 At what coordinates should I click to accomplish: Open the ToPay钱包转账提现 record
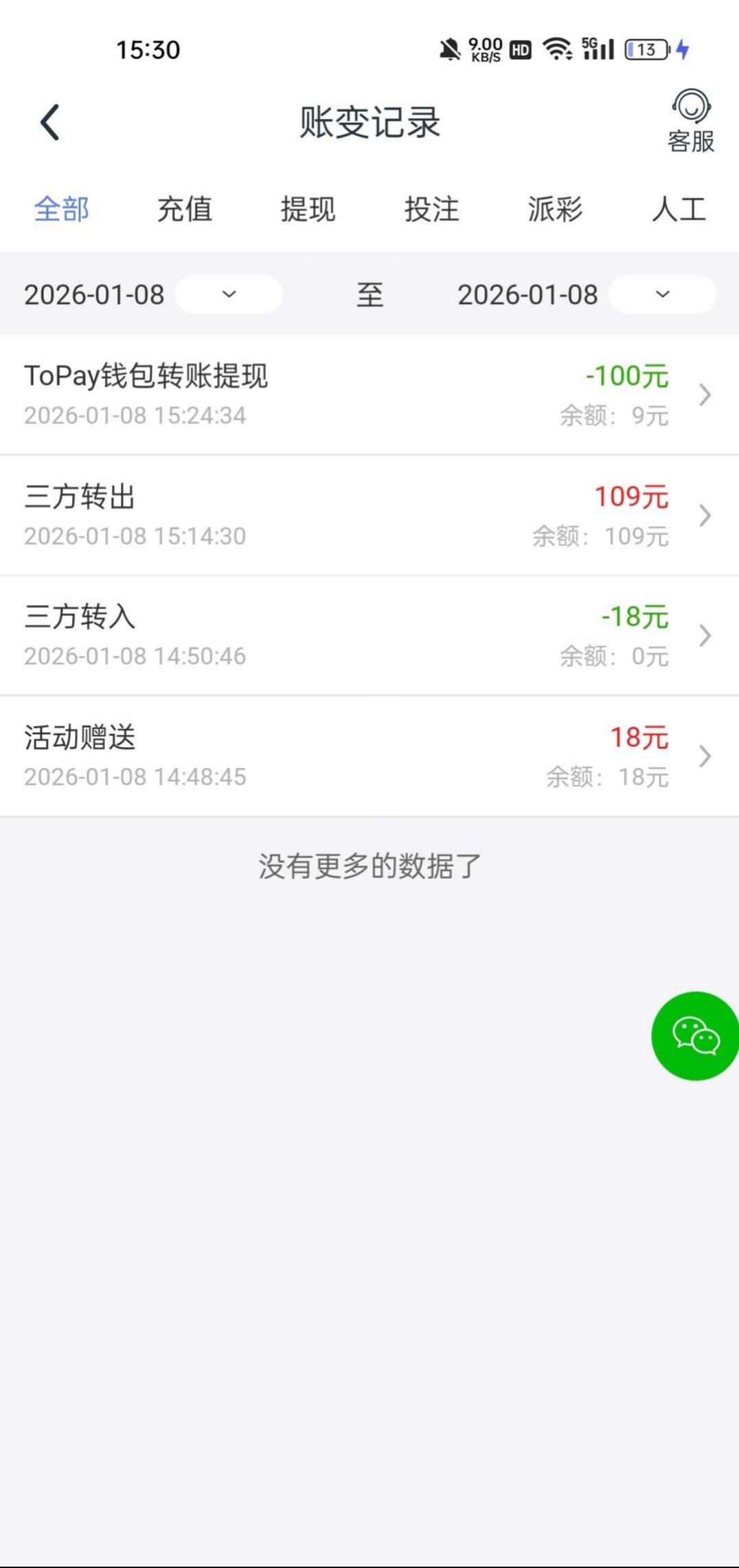point(369,395)
